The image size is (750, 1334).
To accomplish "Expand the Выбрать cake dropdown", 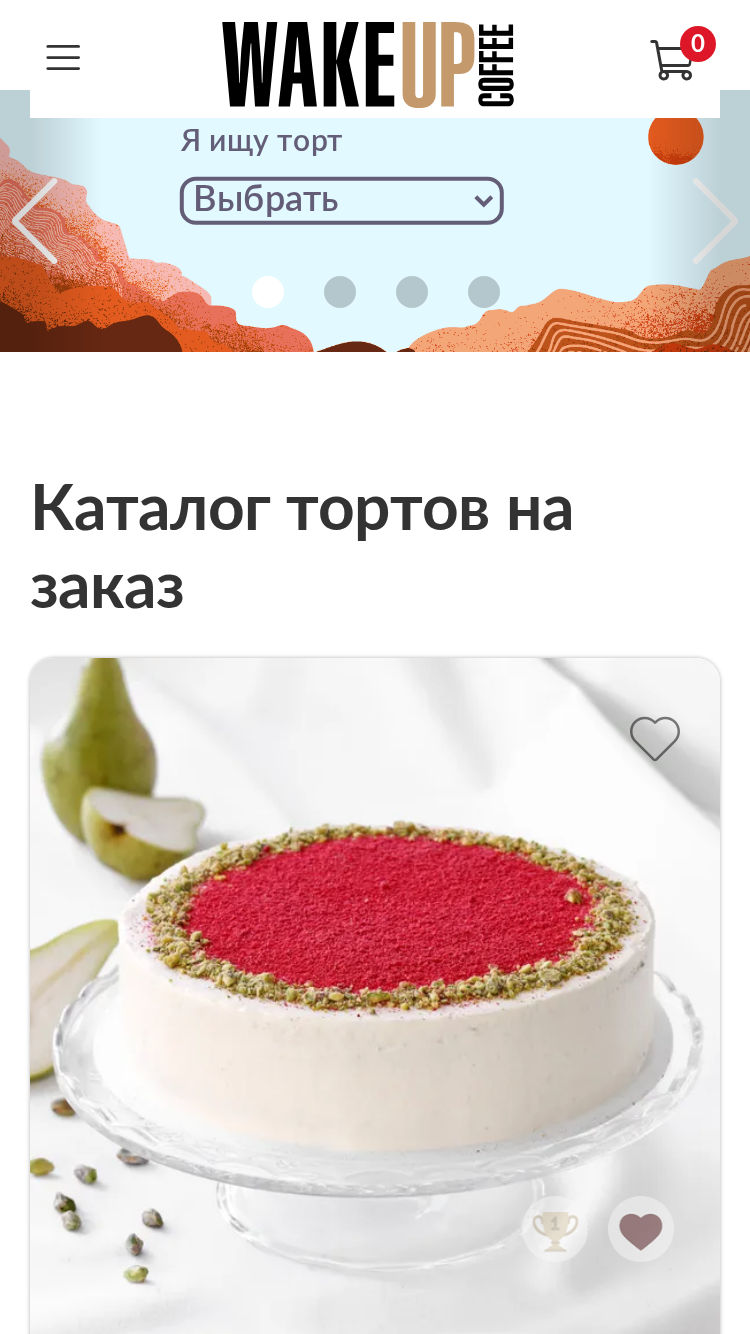I will 341,200.
